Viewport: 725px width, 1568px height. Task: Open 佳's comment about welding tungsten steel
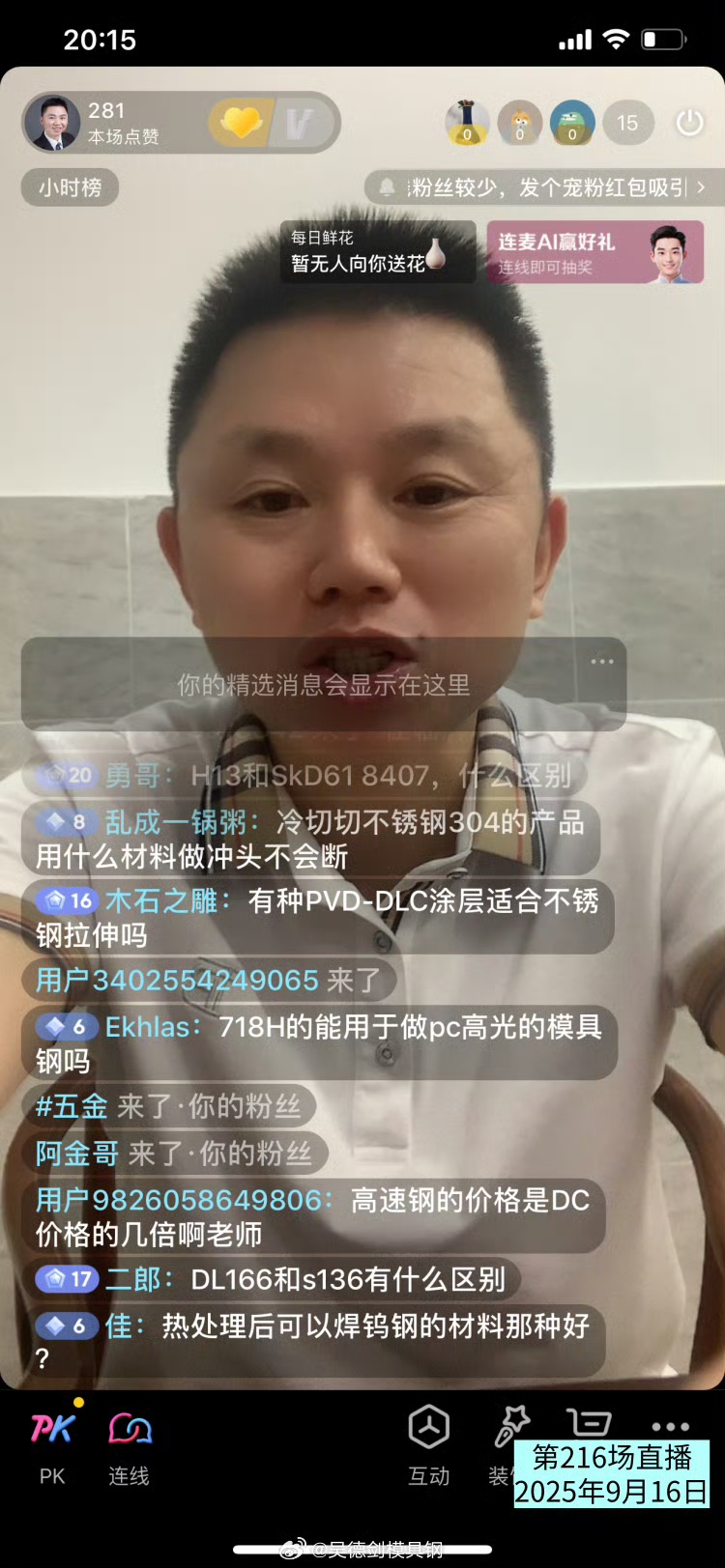(314, 1340)
